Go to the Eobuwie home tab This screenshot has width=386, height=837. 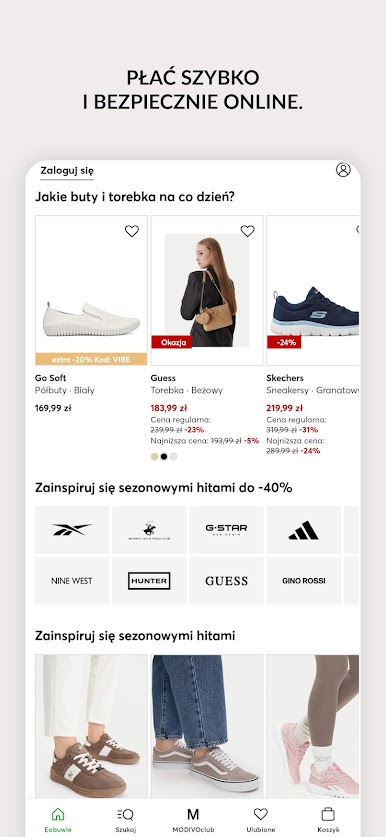click(57, 819)
